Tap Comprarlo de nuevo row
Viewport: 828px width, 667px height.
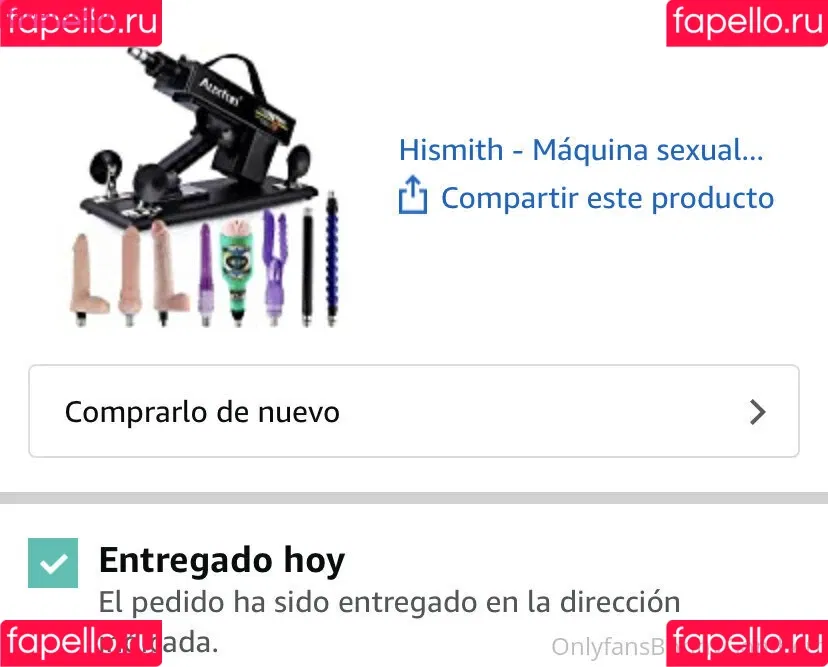[413, 411]
